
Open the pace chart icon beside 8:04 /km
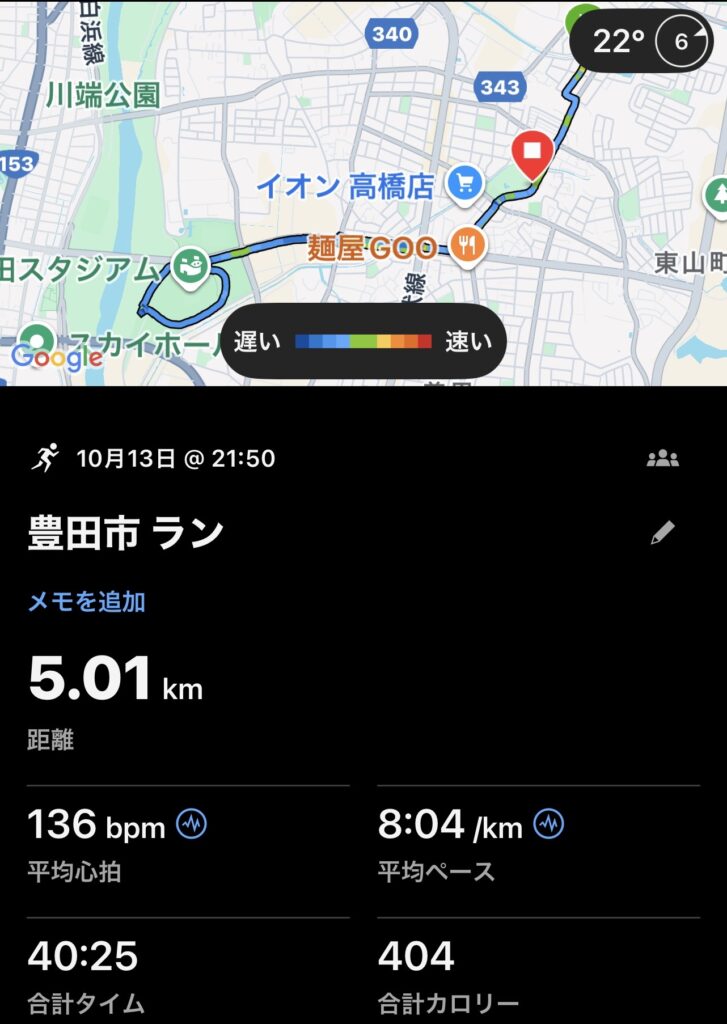pyautogui.click(x=549, y=825)
